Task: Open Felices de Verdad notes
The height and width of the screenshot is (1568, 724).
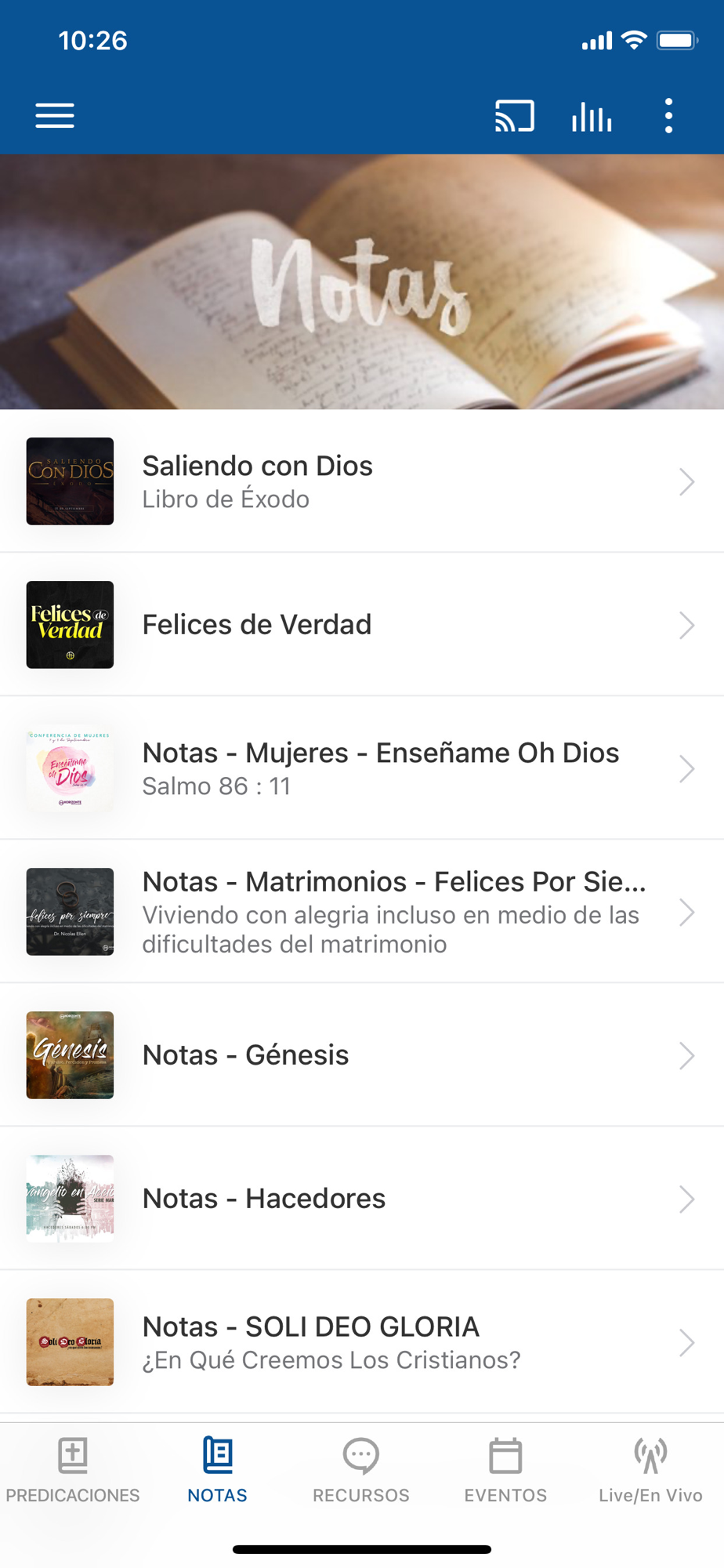Action: [360, 625]
